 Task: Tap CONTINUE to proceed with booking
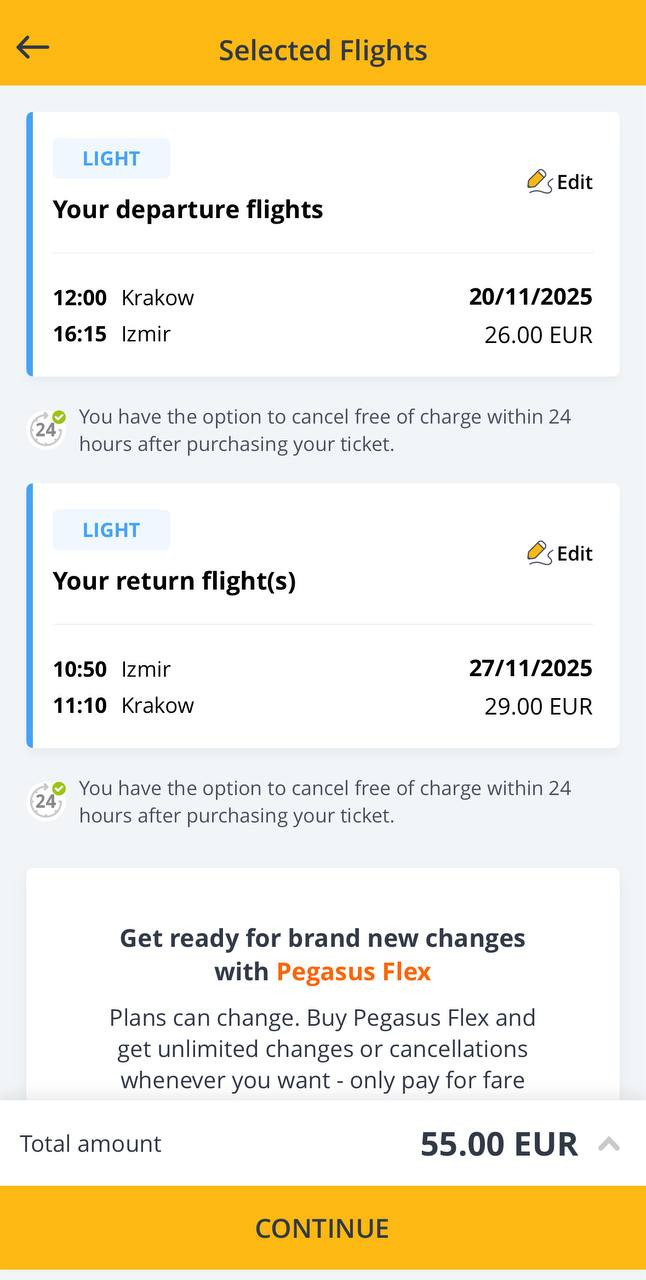tap(323, 1228)
